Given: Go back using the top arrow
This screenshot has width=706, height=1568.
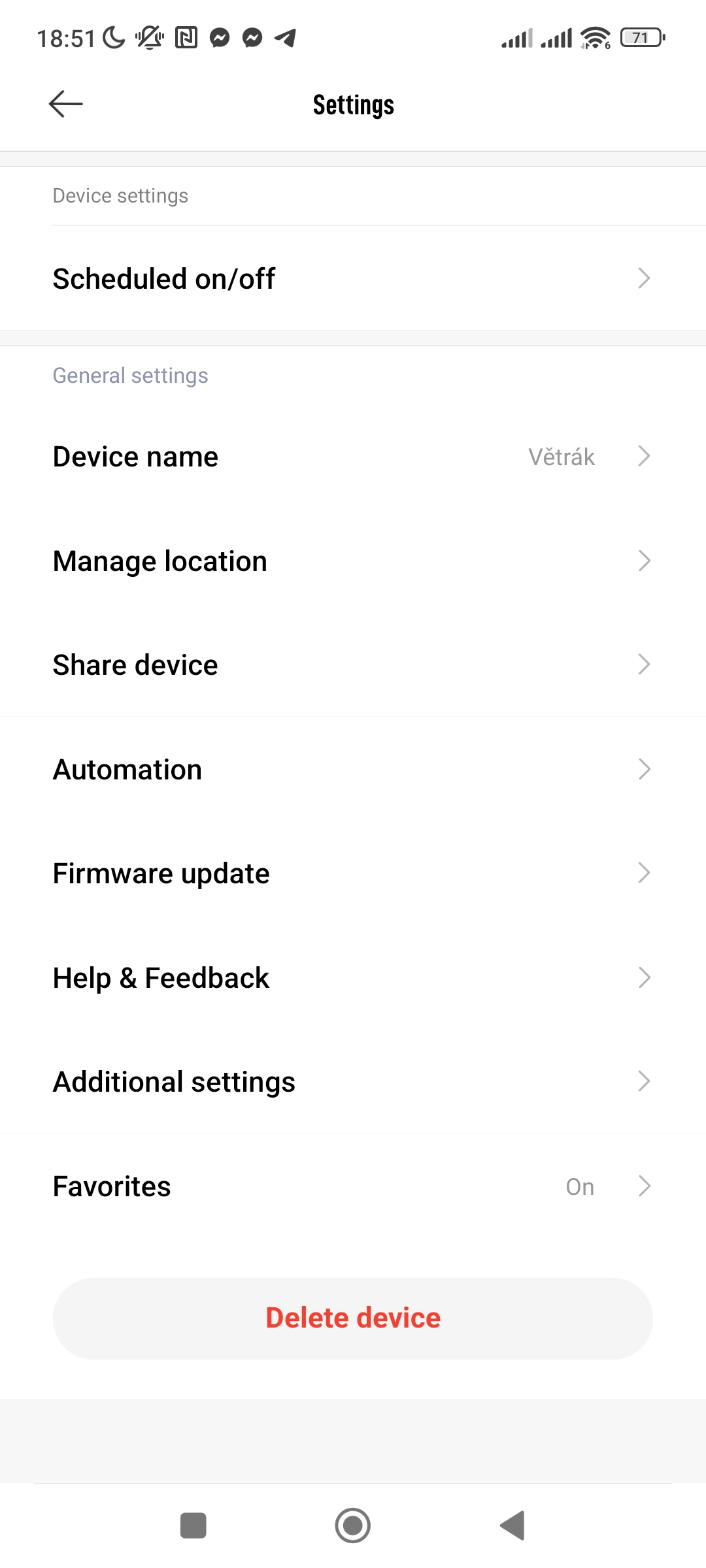Looking at the screenshot, I should (66, 104).
